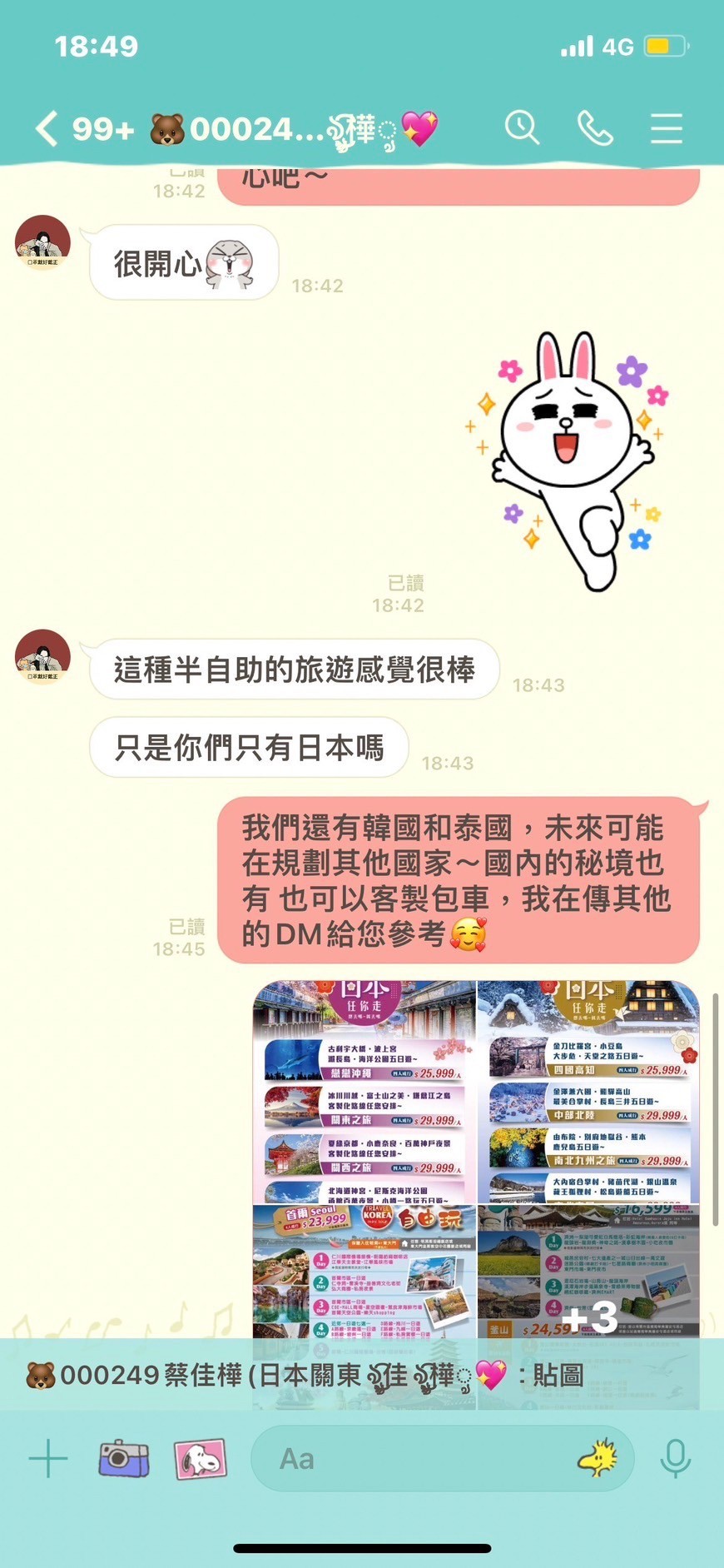Open the second Japan flyer with snowy houses
724x1568 pixels.
click(588, 1092)
